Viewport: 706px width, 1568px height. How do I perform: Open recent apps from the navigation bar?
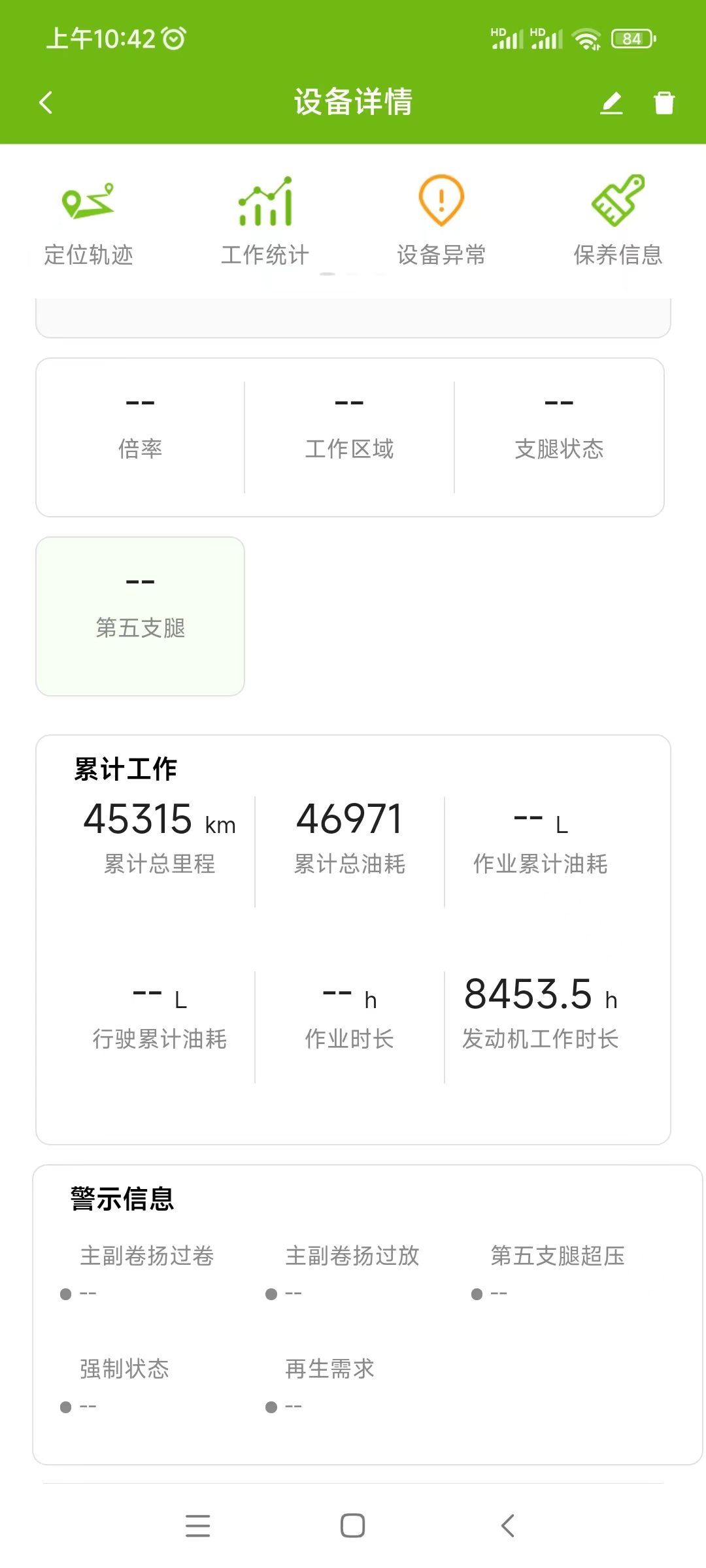[197, 1526]
